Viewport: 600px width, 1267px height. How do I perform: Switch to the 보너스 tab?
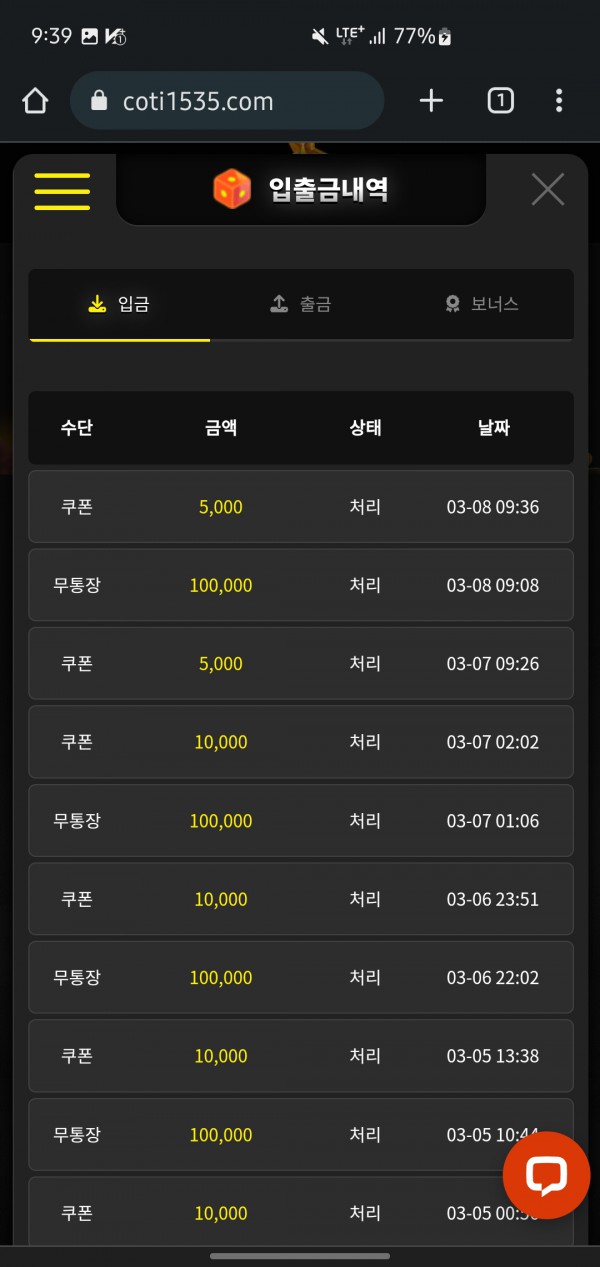(x=482, y=304)
